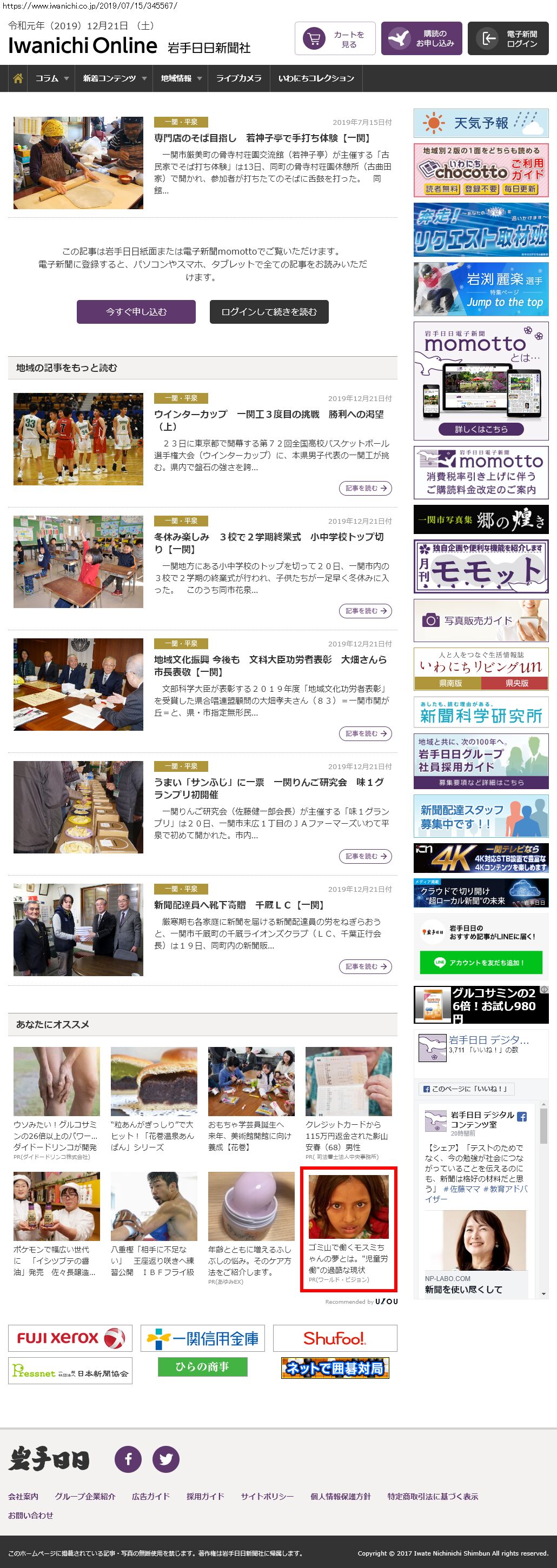Expand the コラム menu
The image size is (557, 1568).
pos(51,78)
